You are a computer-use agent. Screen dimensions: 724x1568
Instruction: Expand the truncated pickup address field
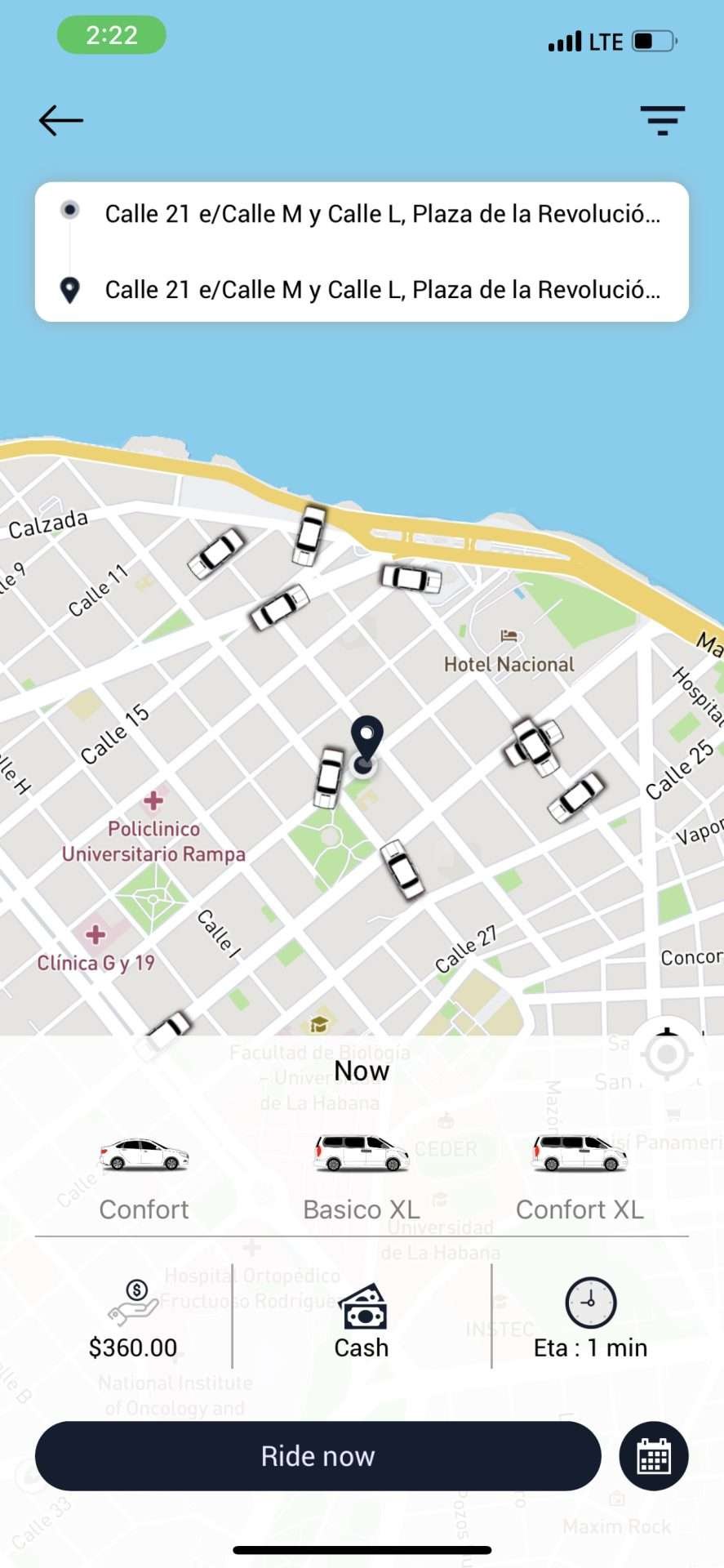pos(384,213)
